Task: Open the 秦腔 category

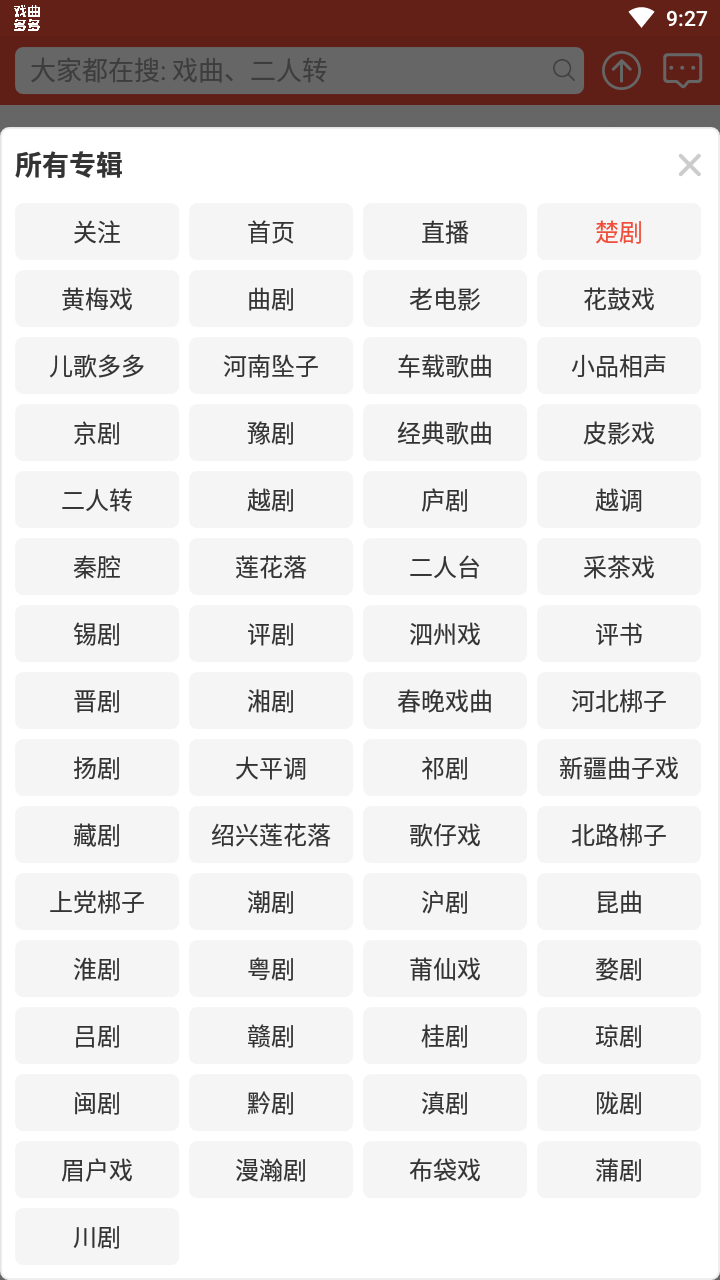Action: [x=97, y=567]
